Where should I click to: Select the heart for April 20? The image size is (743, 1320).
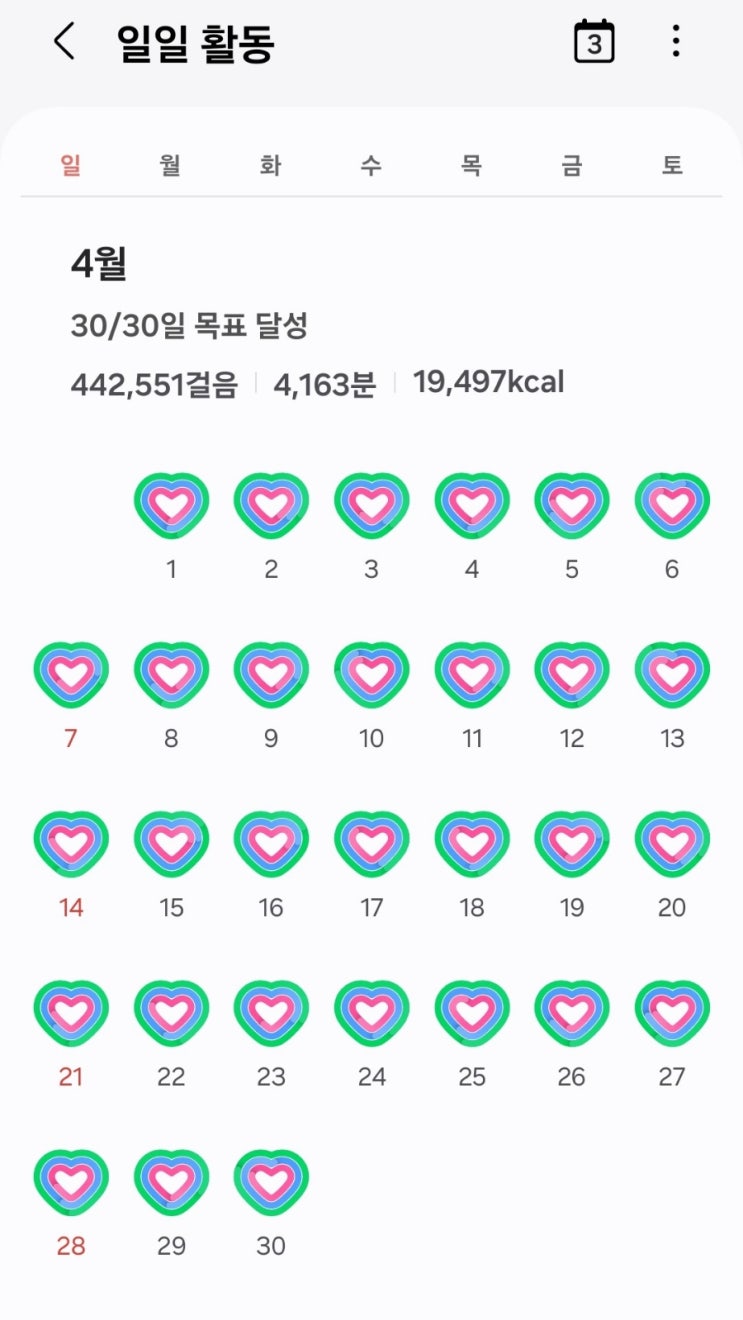point(672,844)
